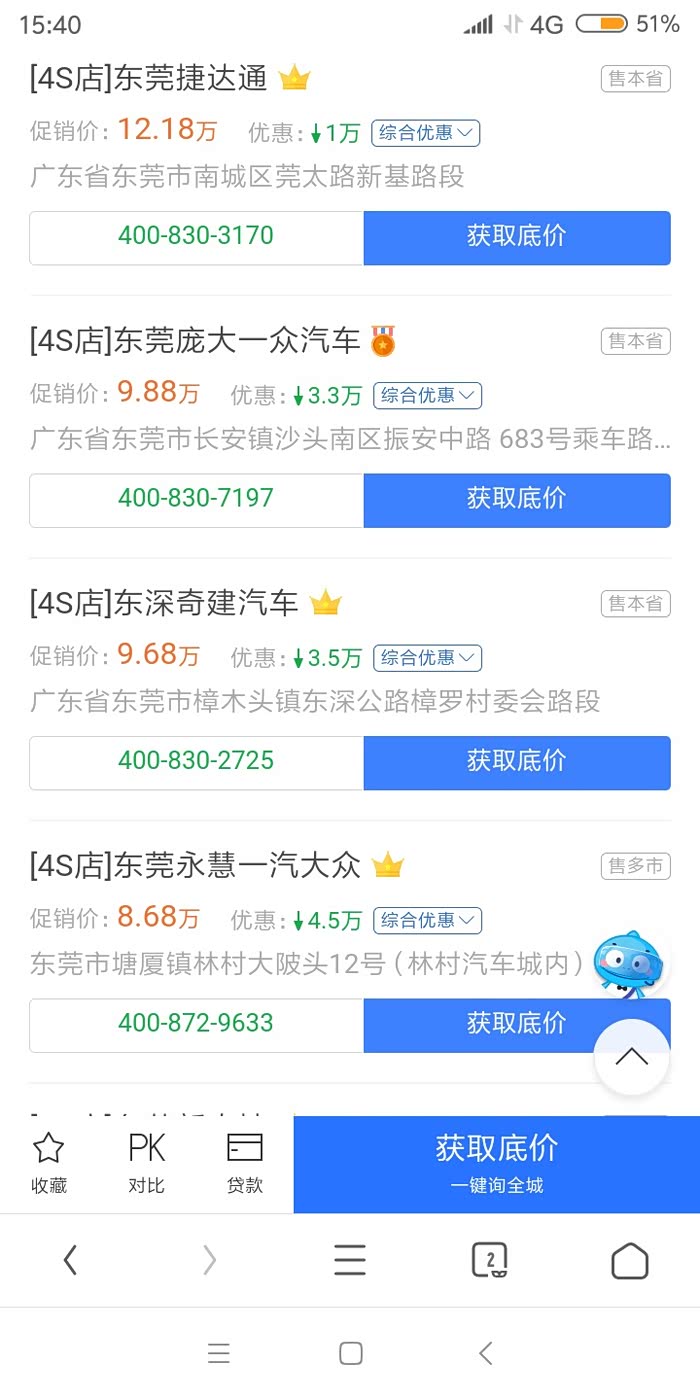Expand 综合优惠 for 东莞庞大一众汽车
The height and width of the screenshot is (1400, 700).
[x=427, y=395]
